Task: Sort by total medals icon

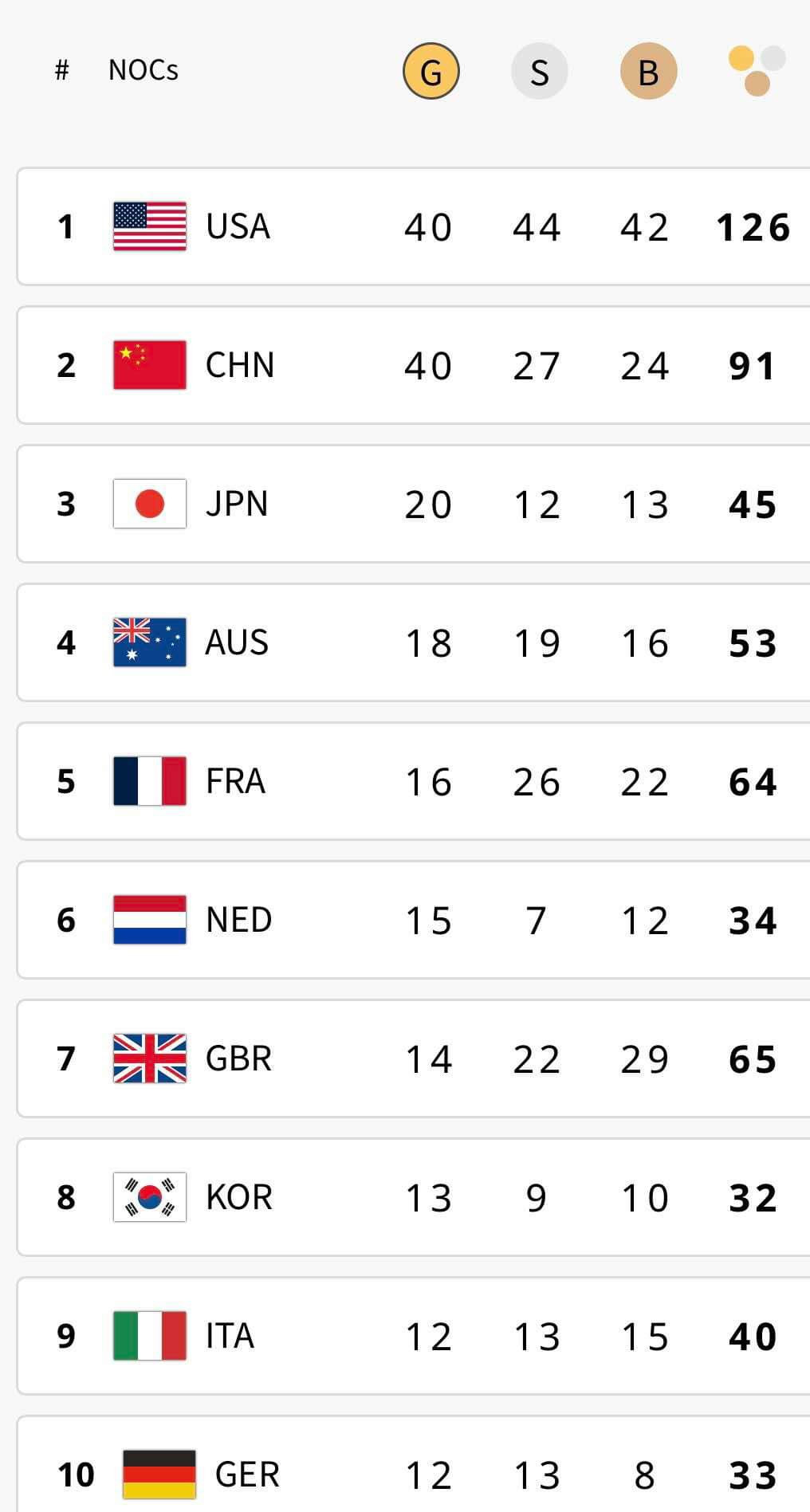Action: coord(757,70)
